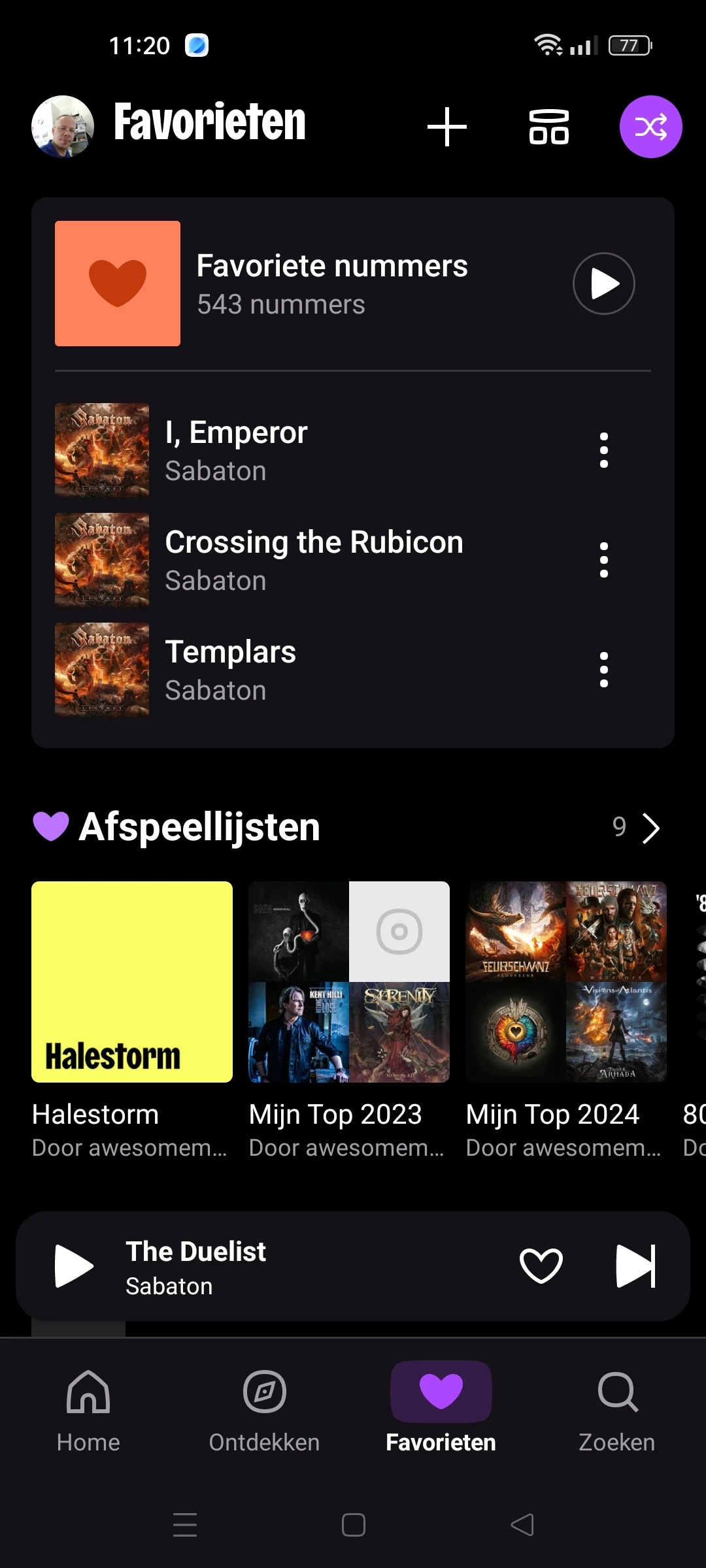
Task: Open options for Crossing the Rubicon
Action: pos(604,560)
